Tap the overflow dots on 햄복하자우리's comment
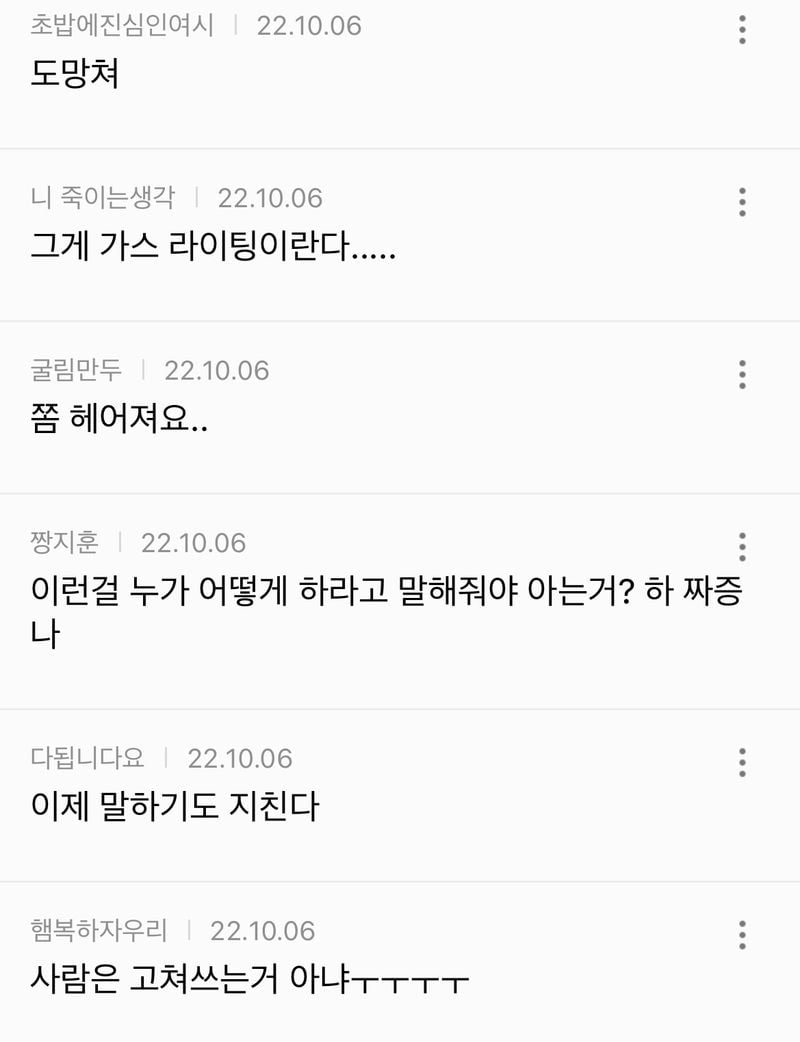This screenshot has height=1042, width=800. tap(742, 934)
